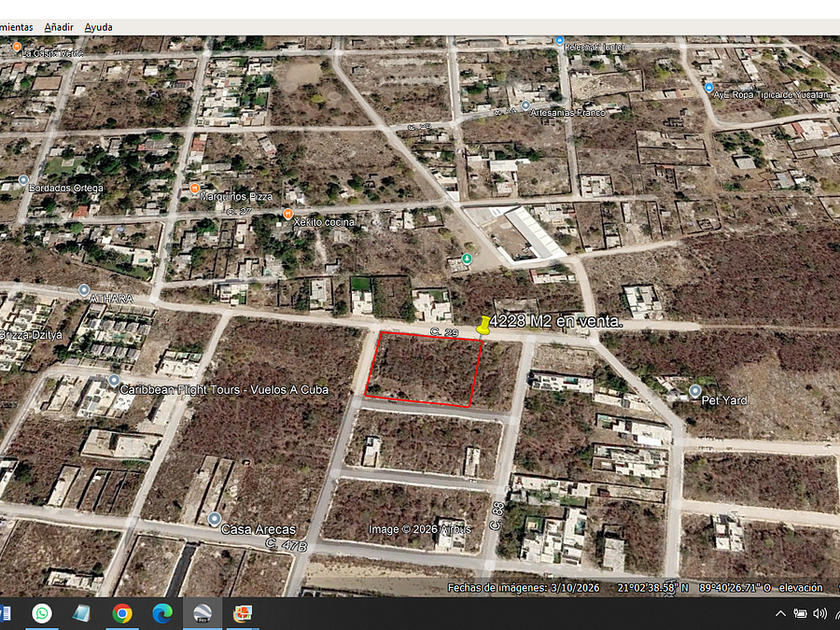Switch to Google Earth in the taskbar
This screenshot has width=840, height=630.
(x=202, y=613)
